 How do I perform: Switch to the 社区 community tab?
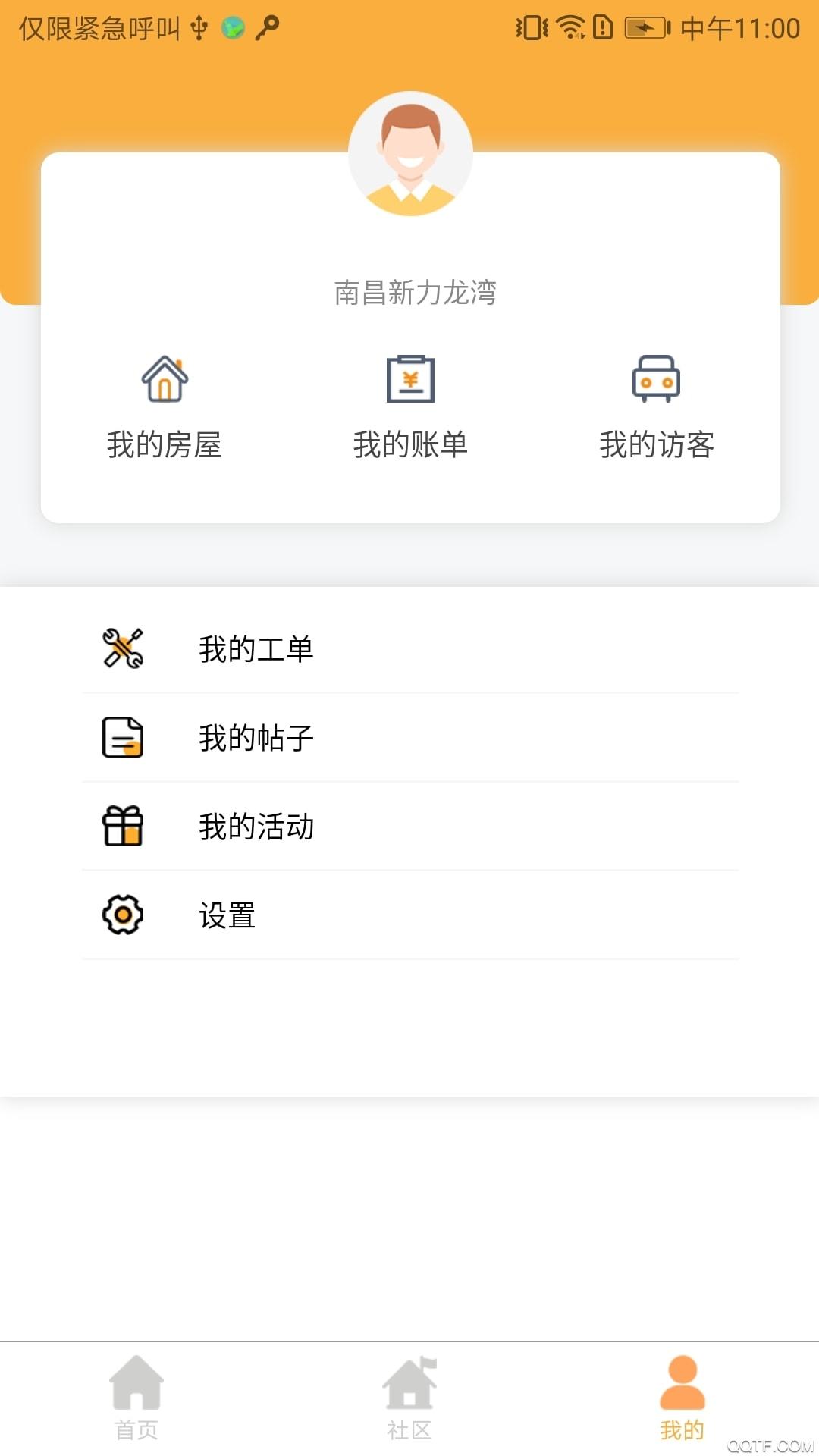(409, 1398)
